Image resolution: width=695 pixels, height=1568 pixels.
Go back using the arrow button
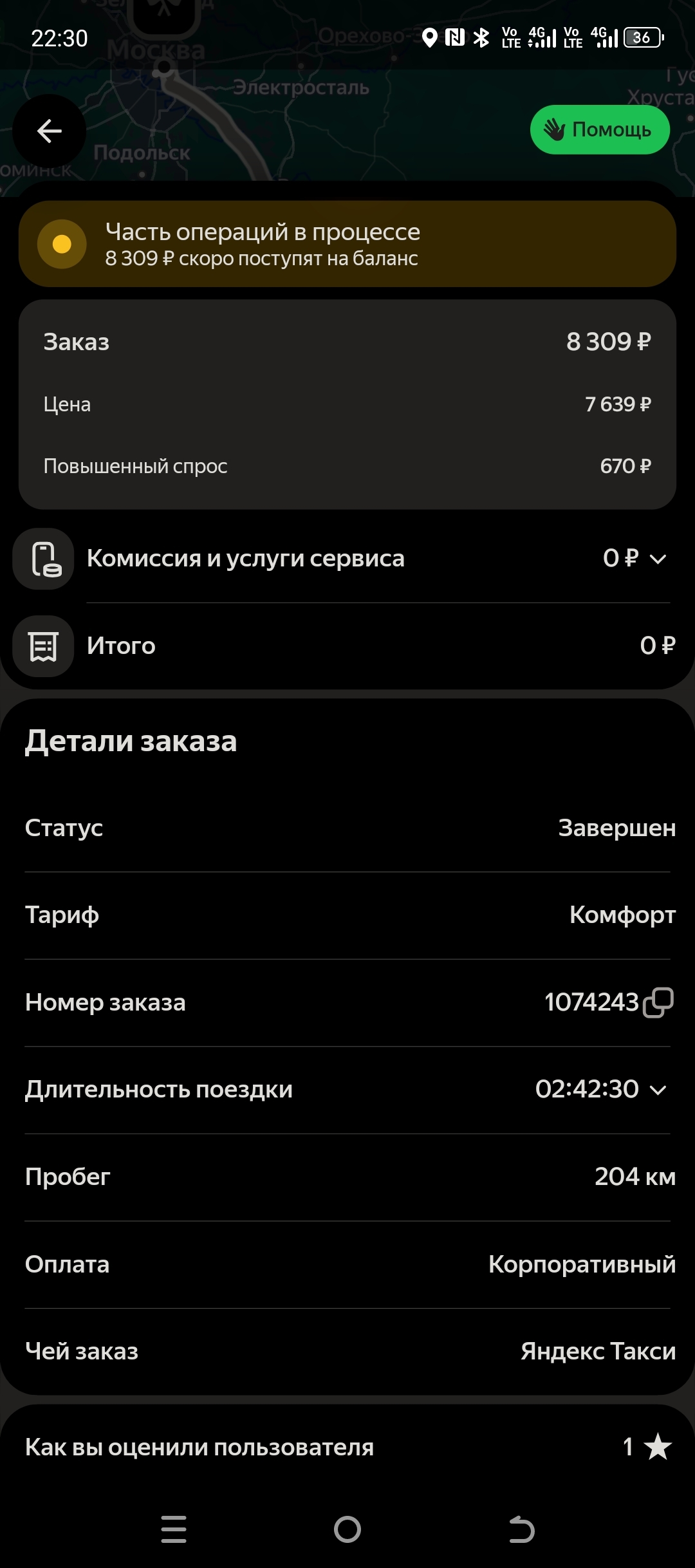pyautogui.click(x=50, y=131)
